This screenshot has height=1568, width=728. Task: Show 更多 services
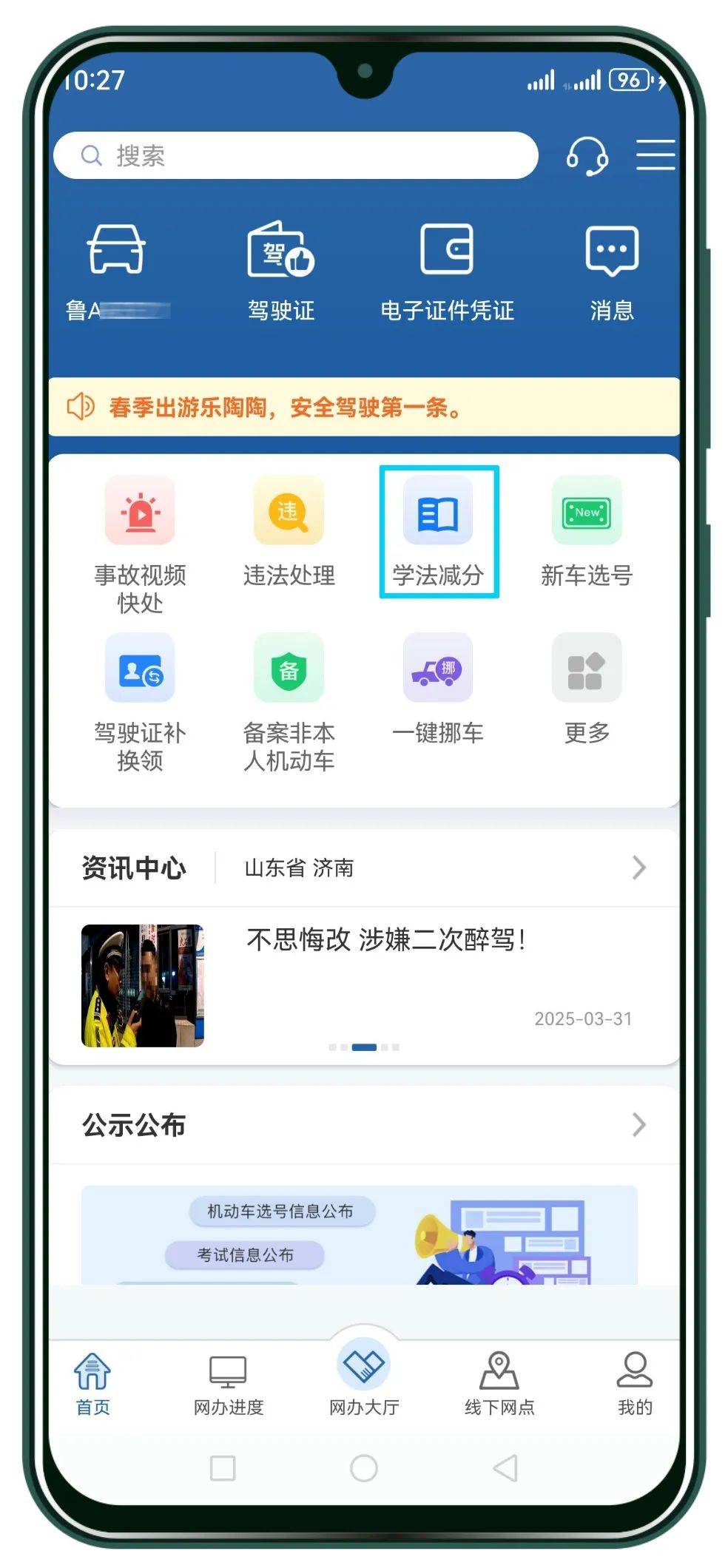click(587, 688)
